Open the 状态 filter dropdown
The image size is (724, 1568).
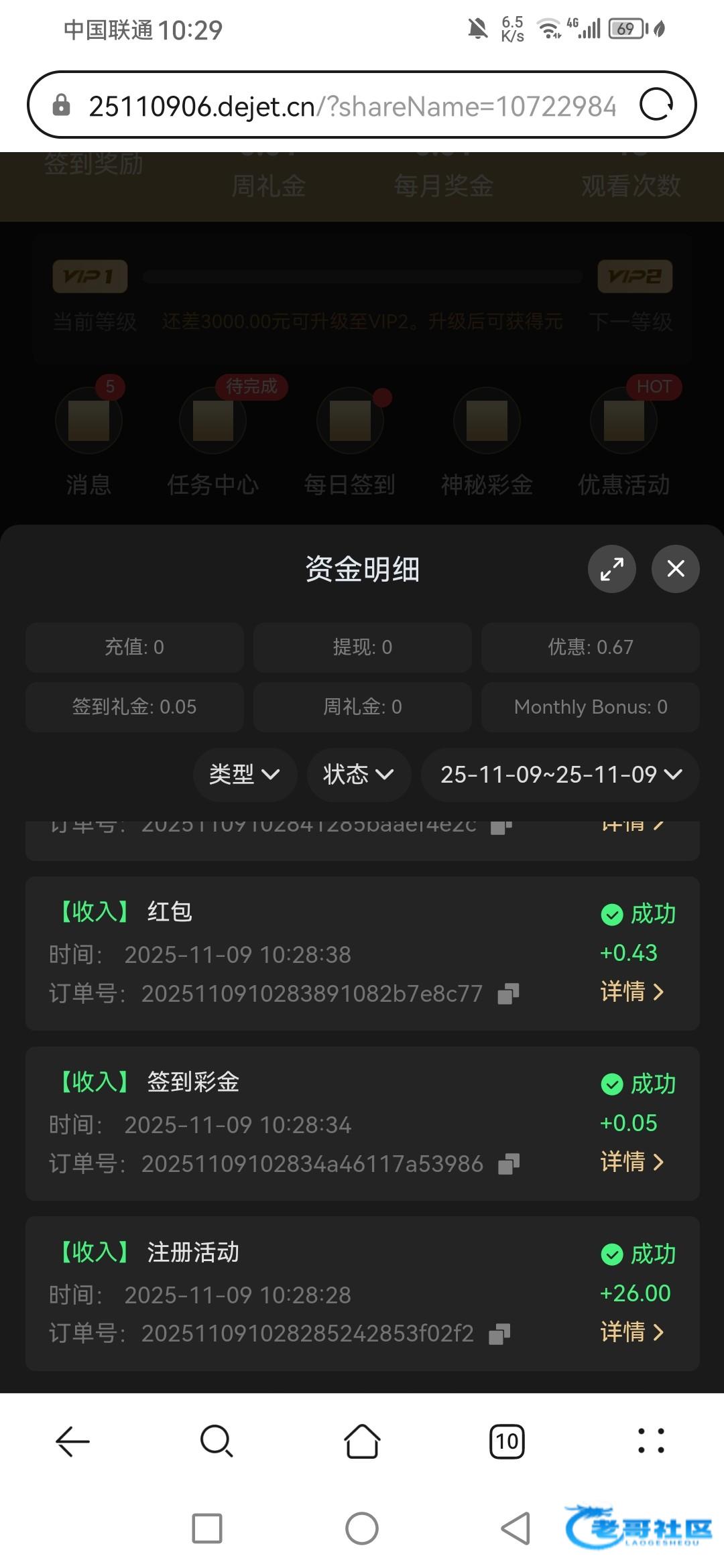point(359,775)
